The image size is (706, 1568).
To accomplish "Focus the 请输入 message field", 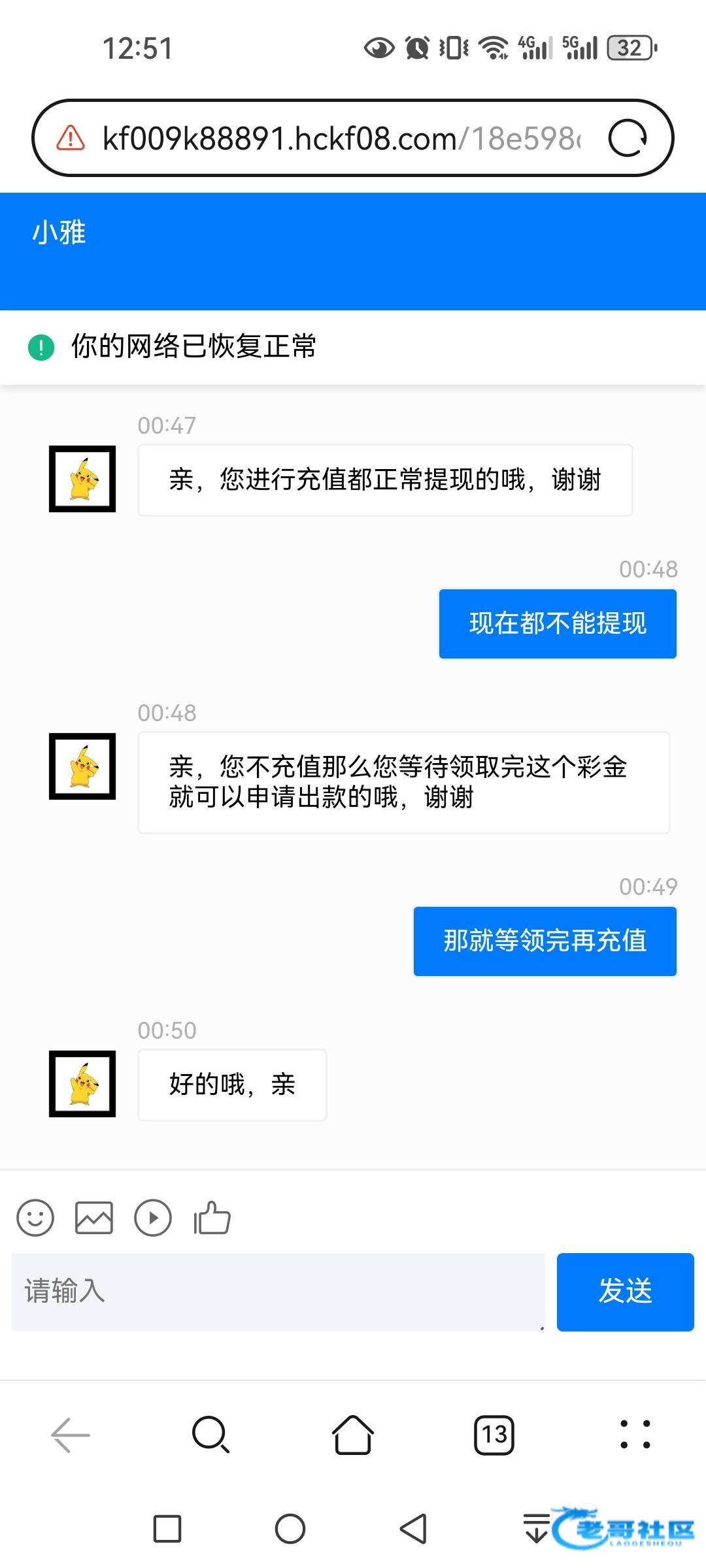I will [x=278, y=1292].
